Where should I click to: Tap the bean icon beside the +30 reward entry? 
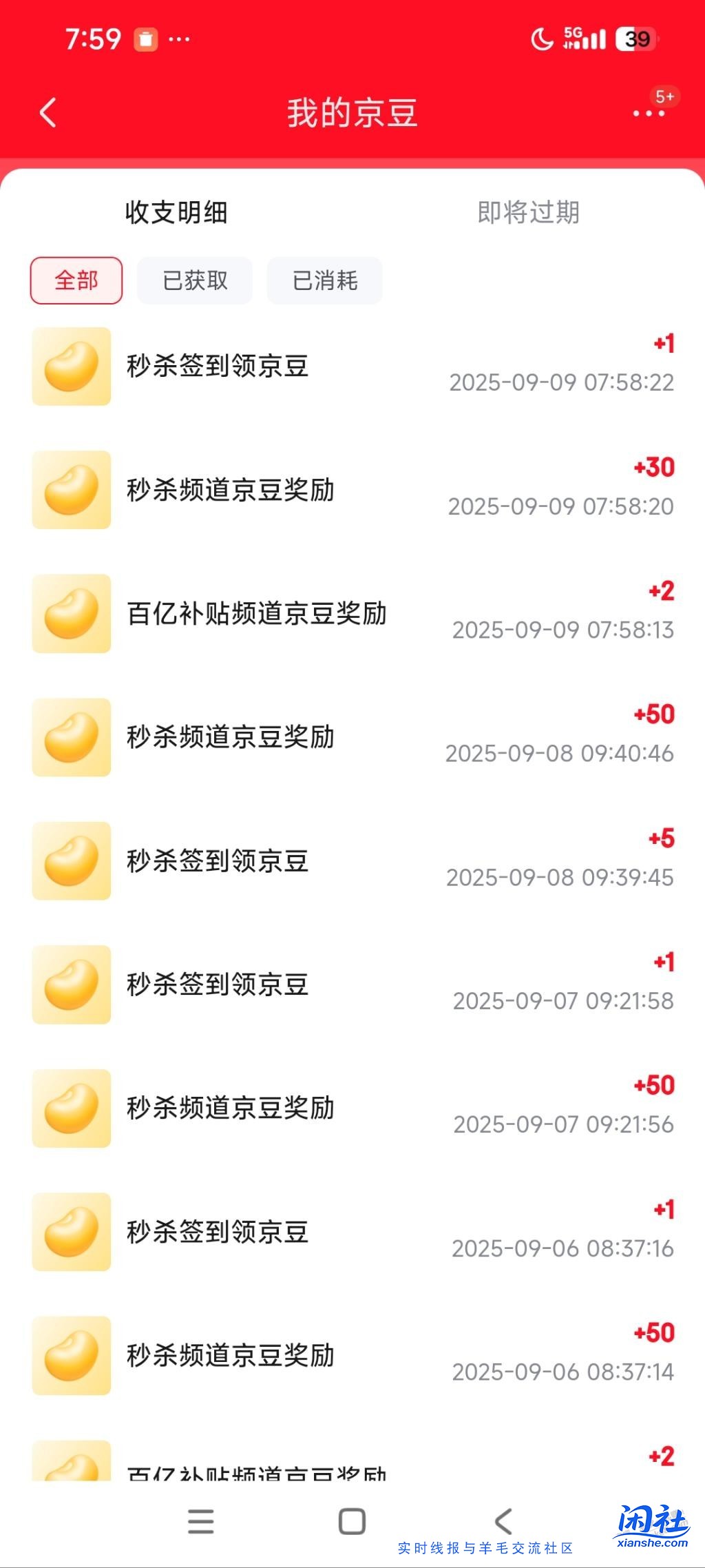(71, 491)
